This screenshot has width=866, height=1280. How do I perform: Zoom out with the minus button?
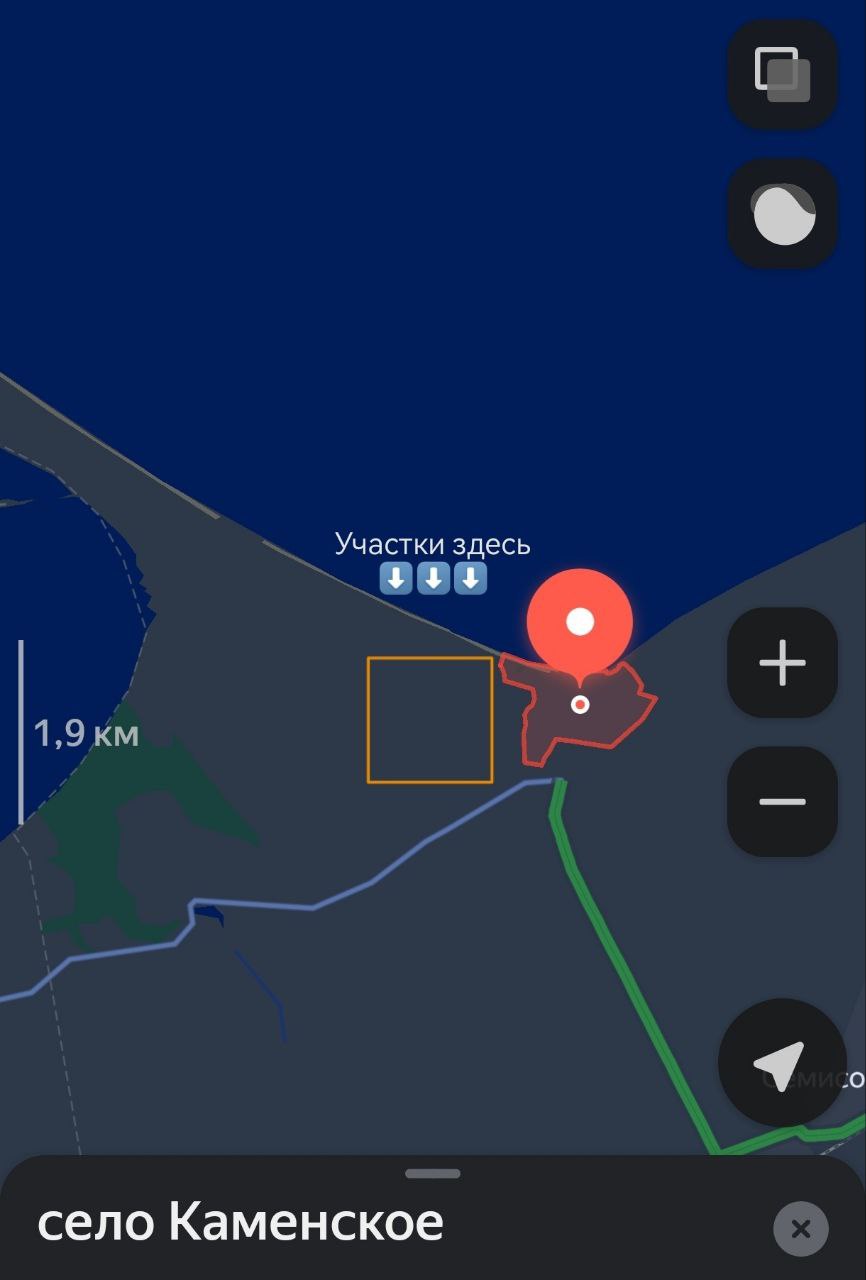[x=782, y=801]
